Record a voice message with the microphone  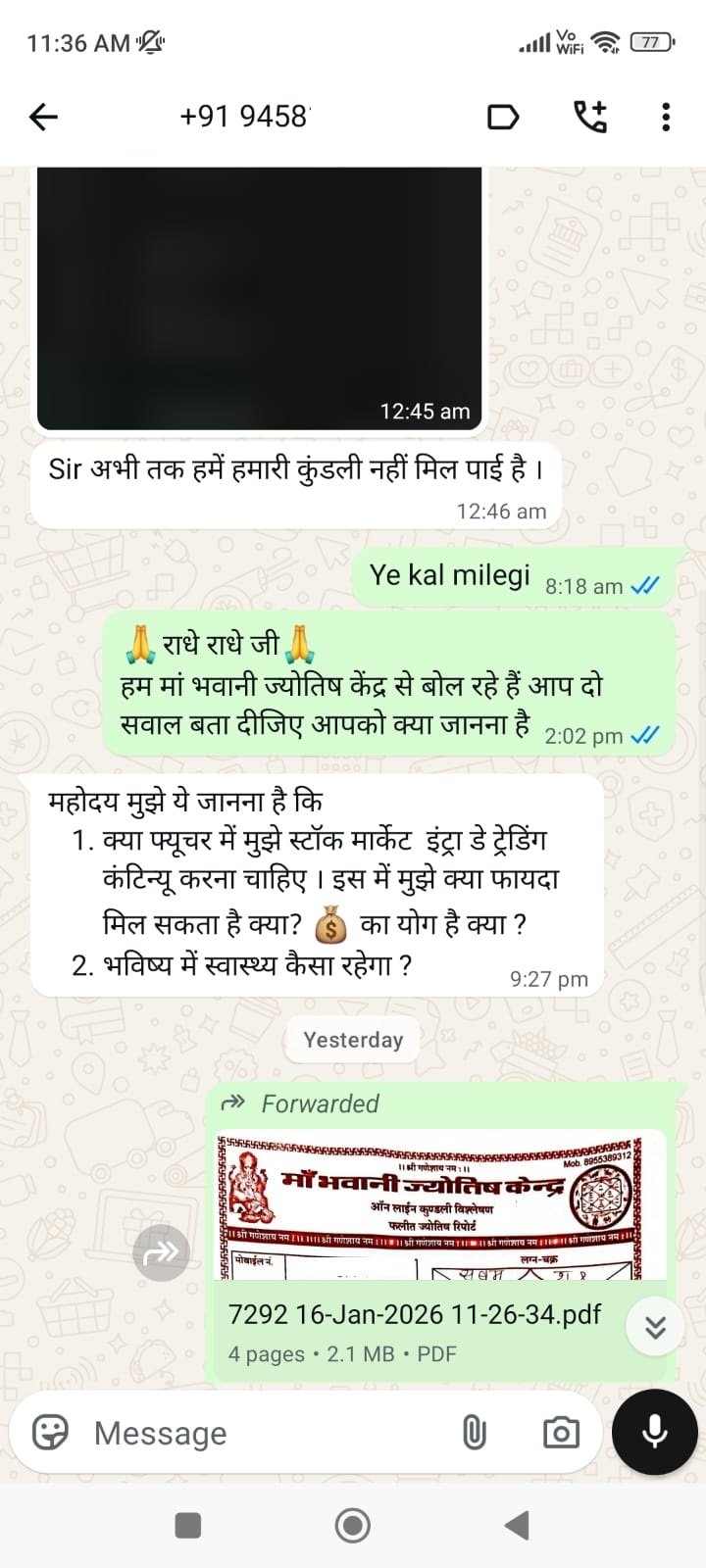coord(654,1432)
